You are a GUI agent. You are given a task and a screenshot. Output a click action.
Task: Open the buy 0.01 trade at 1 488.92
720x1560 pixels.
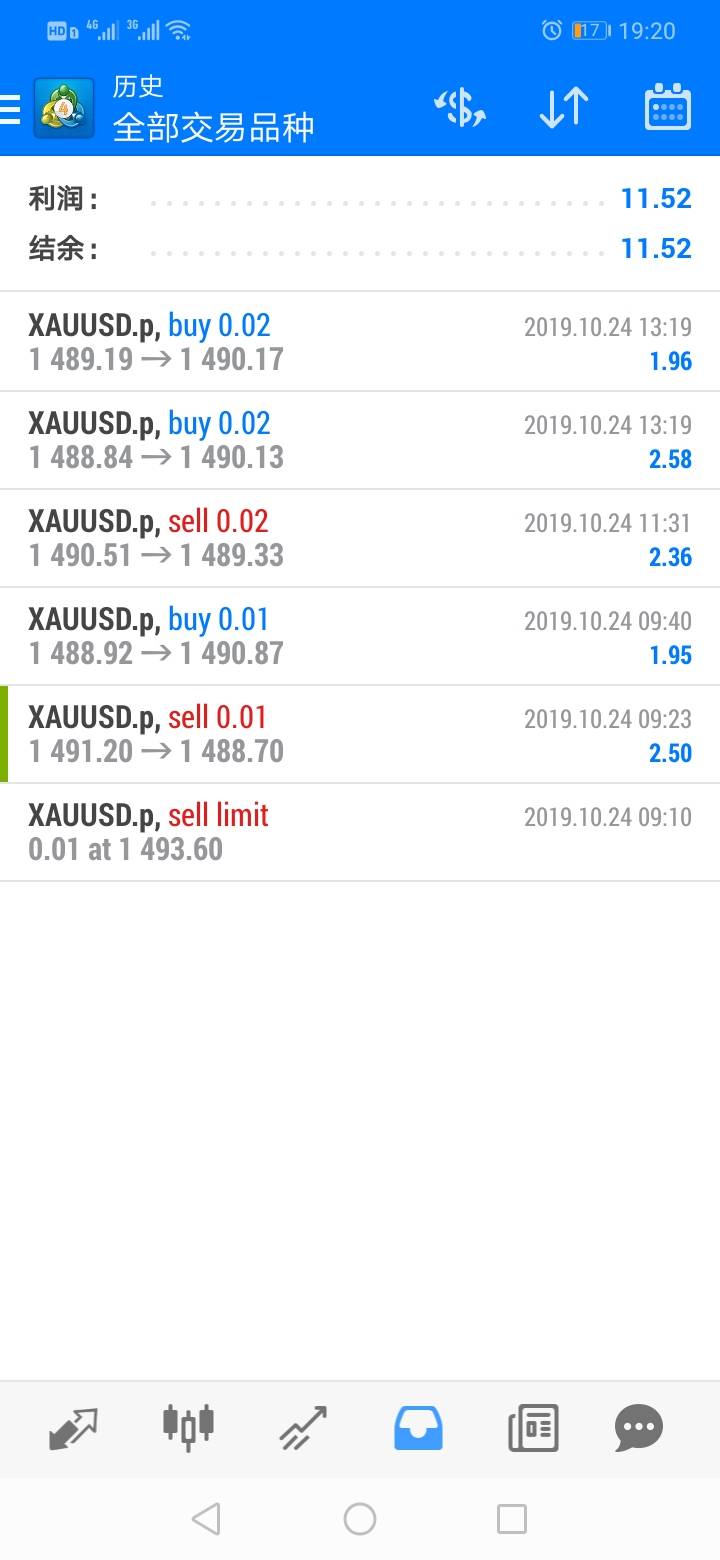click(360, 636)
